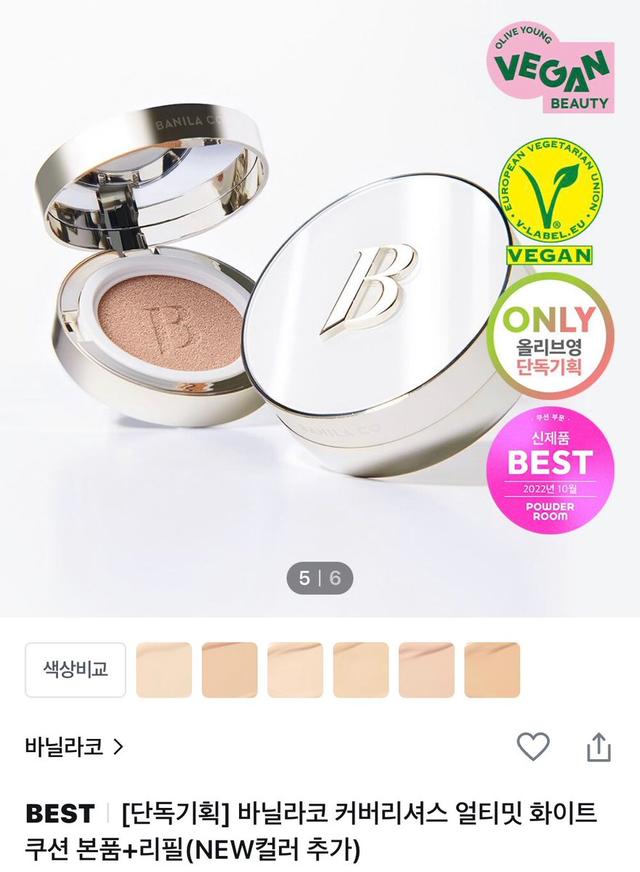This screenshot has width=640, height=872.
Task: Tap the 색상비교 color compare button
Action: (x=76, y=670)
